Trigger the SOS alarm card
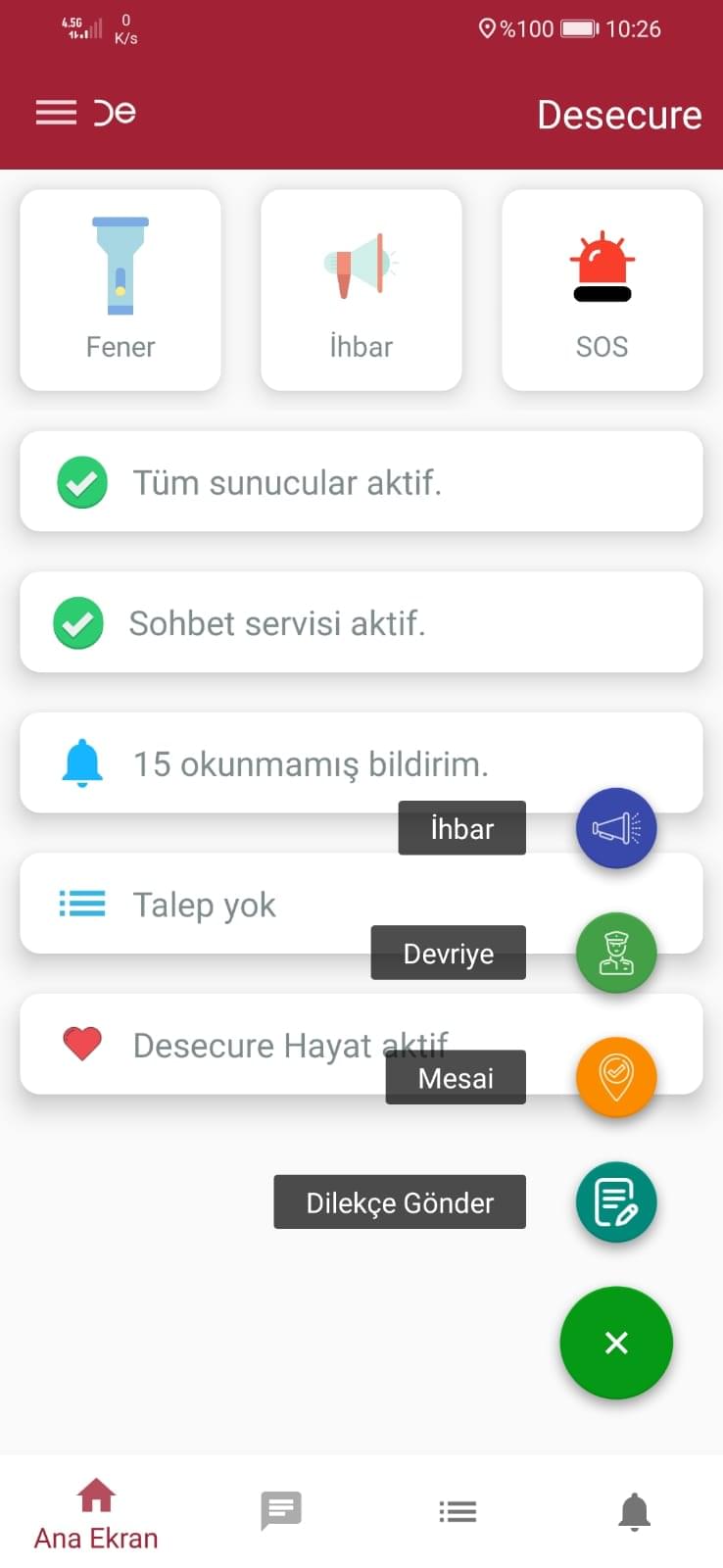The image size is (723, 1568). click(602, 290)
